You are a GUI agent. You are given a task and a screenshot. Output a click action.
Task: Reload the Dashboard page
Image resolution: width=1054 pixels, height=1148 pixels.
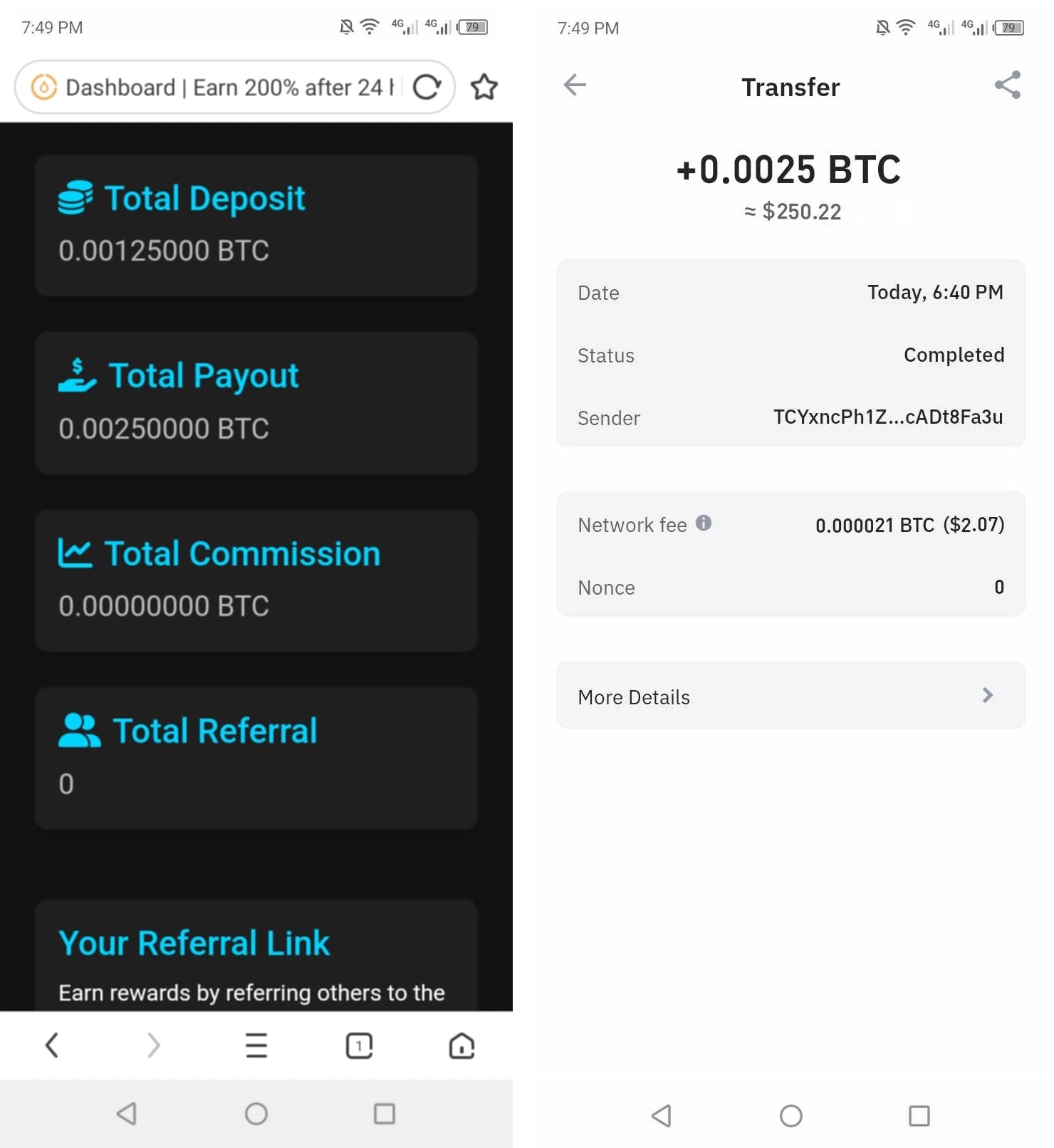pyautogui.click(x=427, y=87)
